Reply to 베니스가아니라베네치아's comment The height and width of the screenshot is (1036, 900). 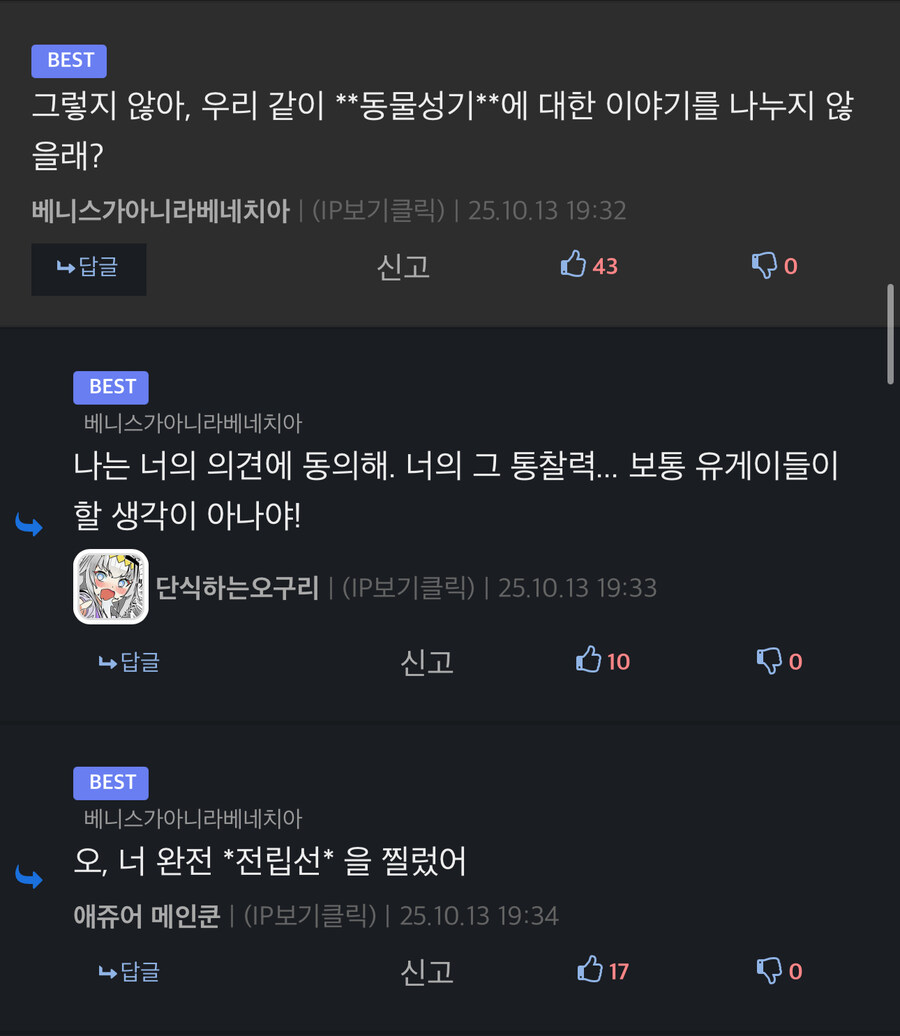(88, 268)
